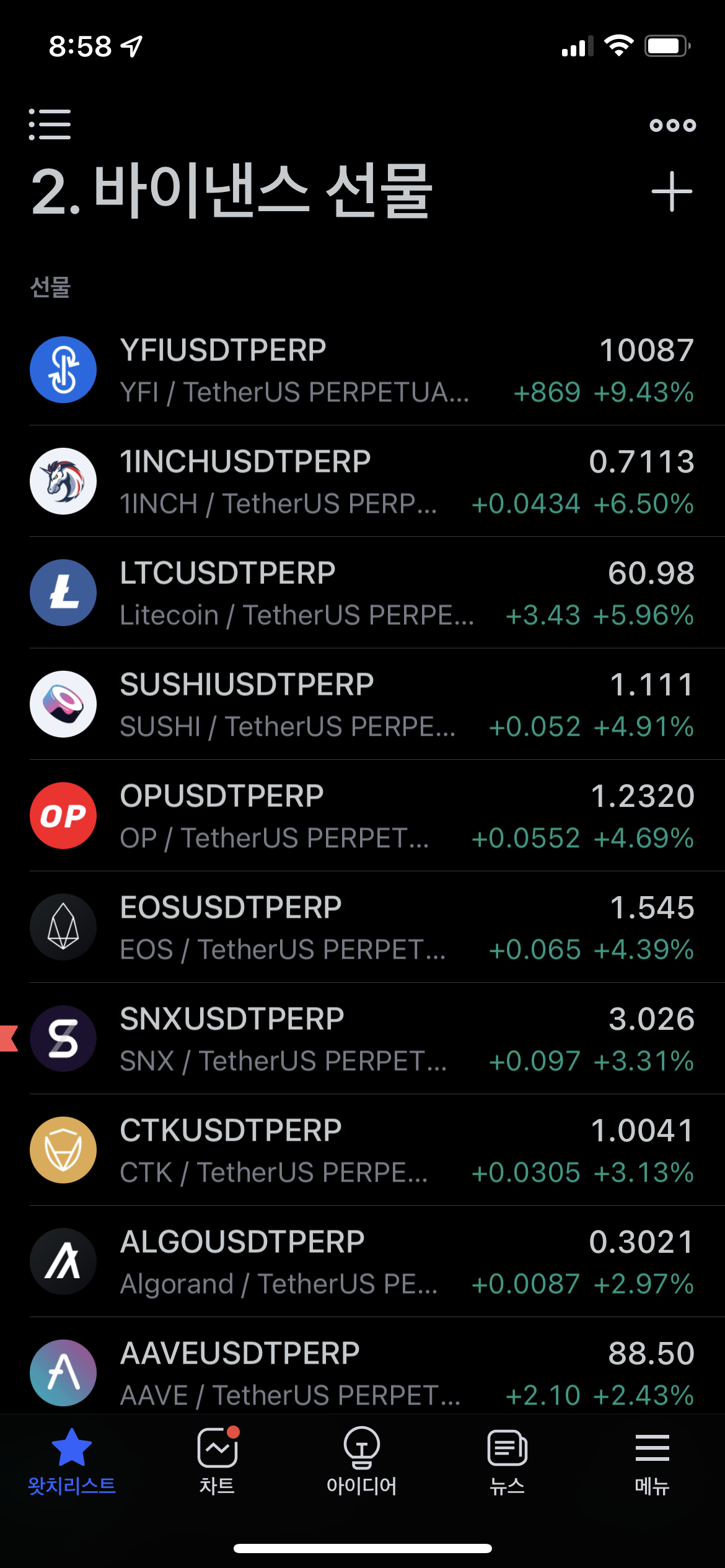View the OPUSDTPERP symbol
This screenshot has width=725, height=1568.
tap(362, 816)
